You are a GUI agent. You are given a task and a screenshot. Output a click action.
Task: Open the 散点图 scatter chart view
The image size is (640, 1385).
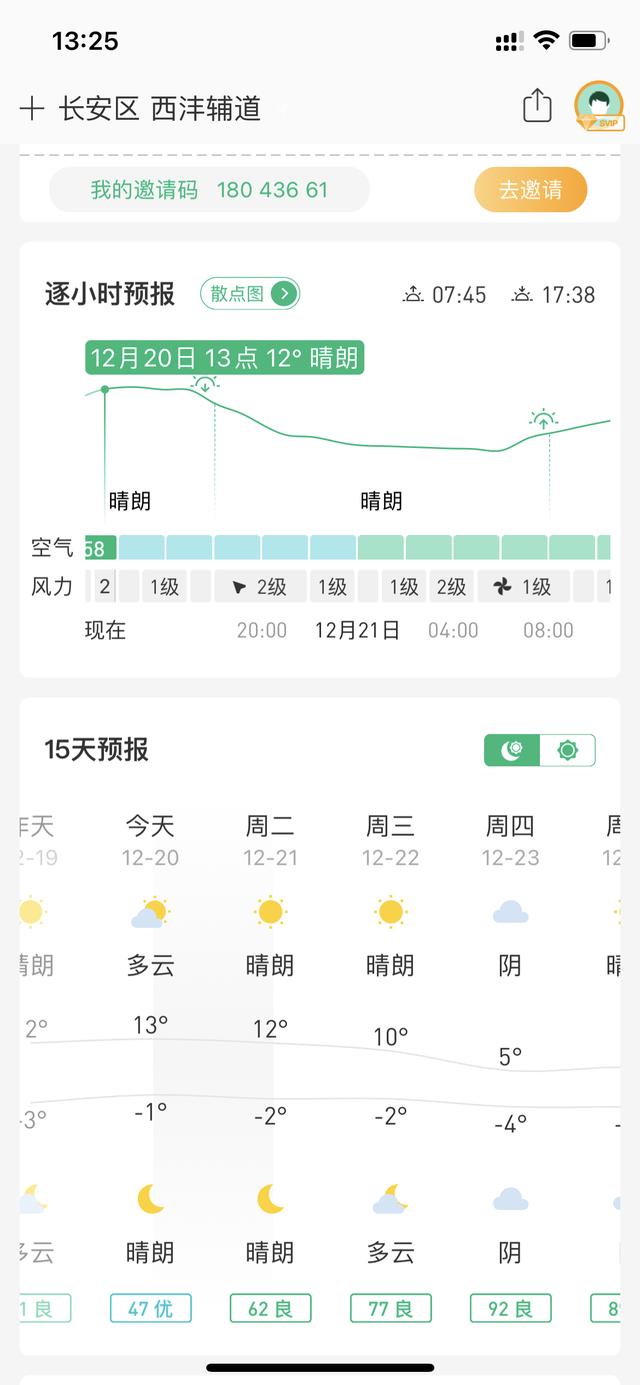click(x=250, y=293)
